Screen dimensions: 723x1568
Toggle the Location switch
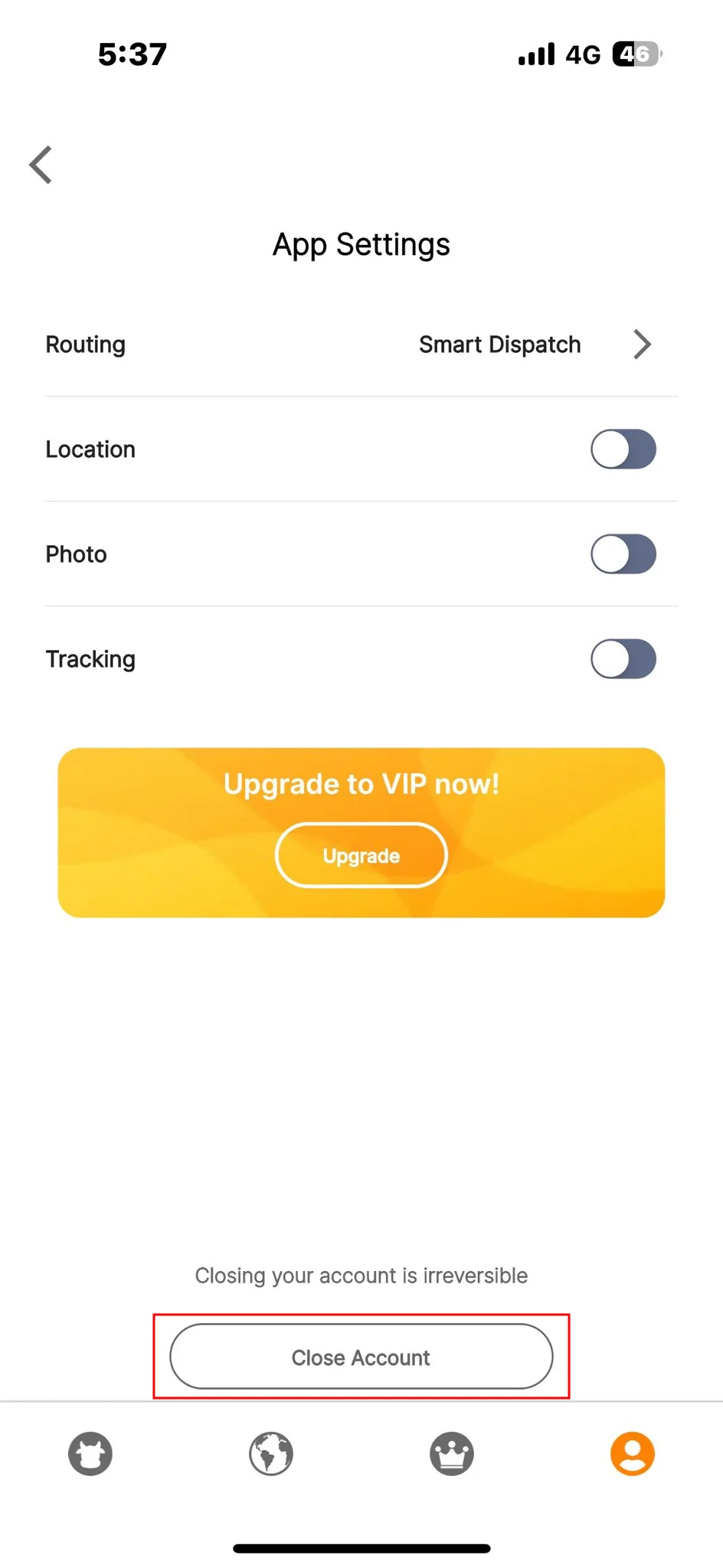point(623,449)
